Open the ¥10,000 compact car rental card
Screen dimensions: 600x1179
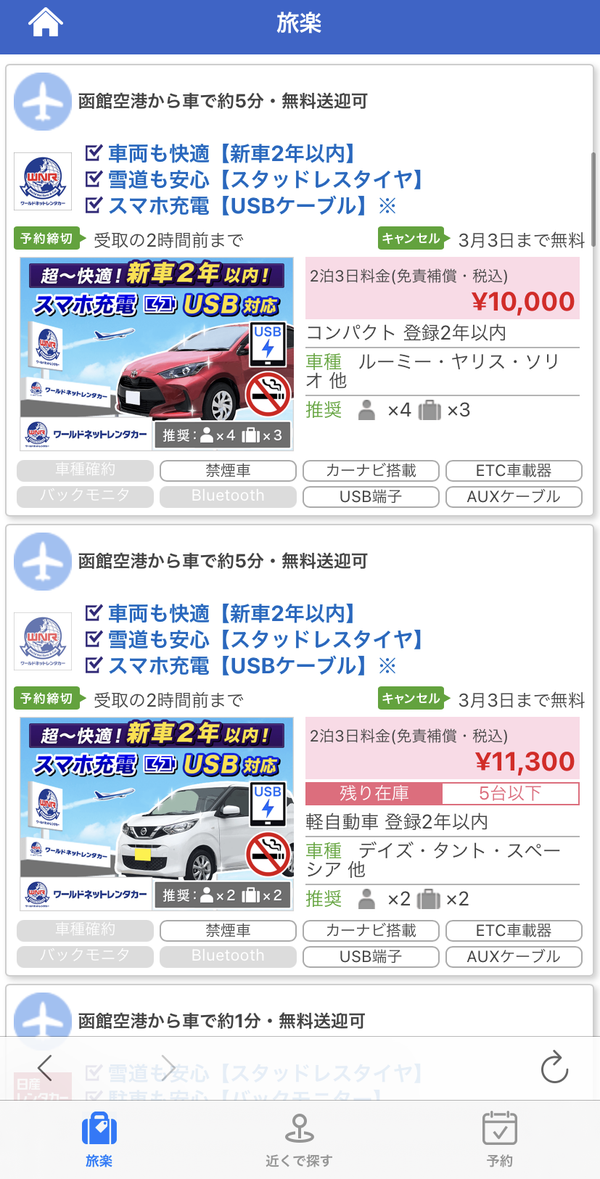pyautogui.click(x=300, y=290)
